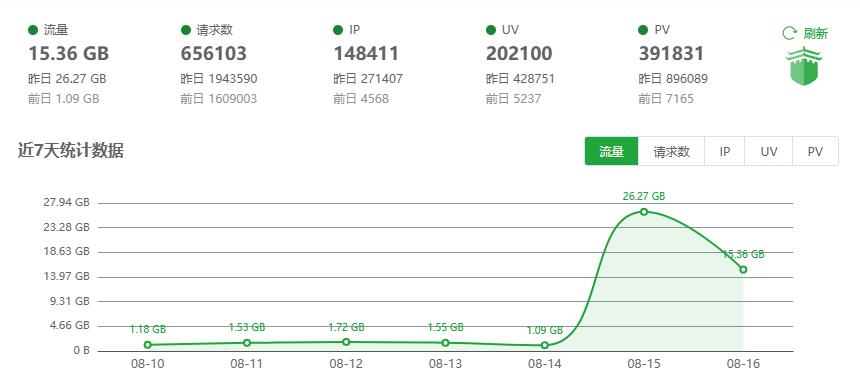Image resolution: width=860 pixels, height=388 pixels.
Task: Select the 流量 tab
Action: pyautogui.click(x=612, y=151)
